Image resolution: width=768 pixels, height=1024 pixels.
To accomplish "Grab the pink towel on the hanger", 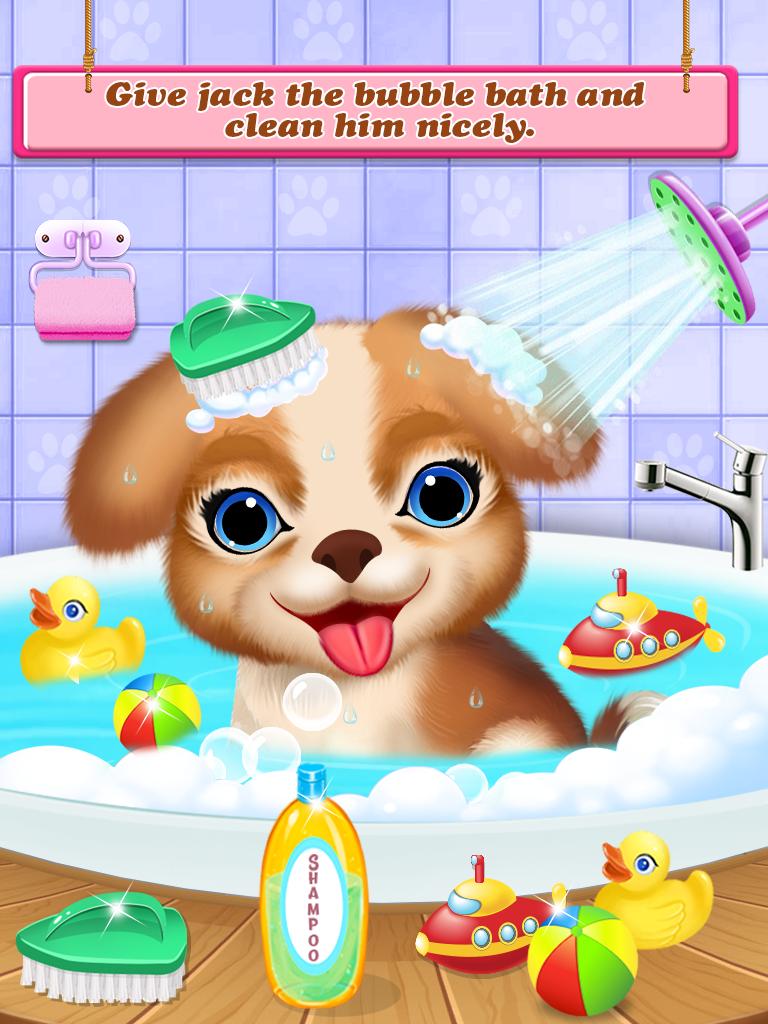I will [x=84, y=303].
